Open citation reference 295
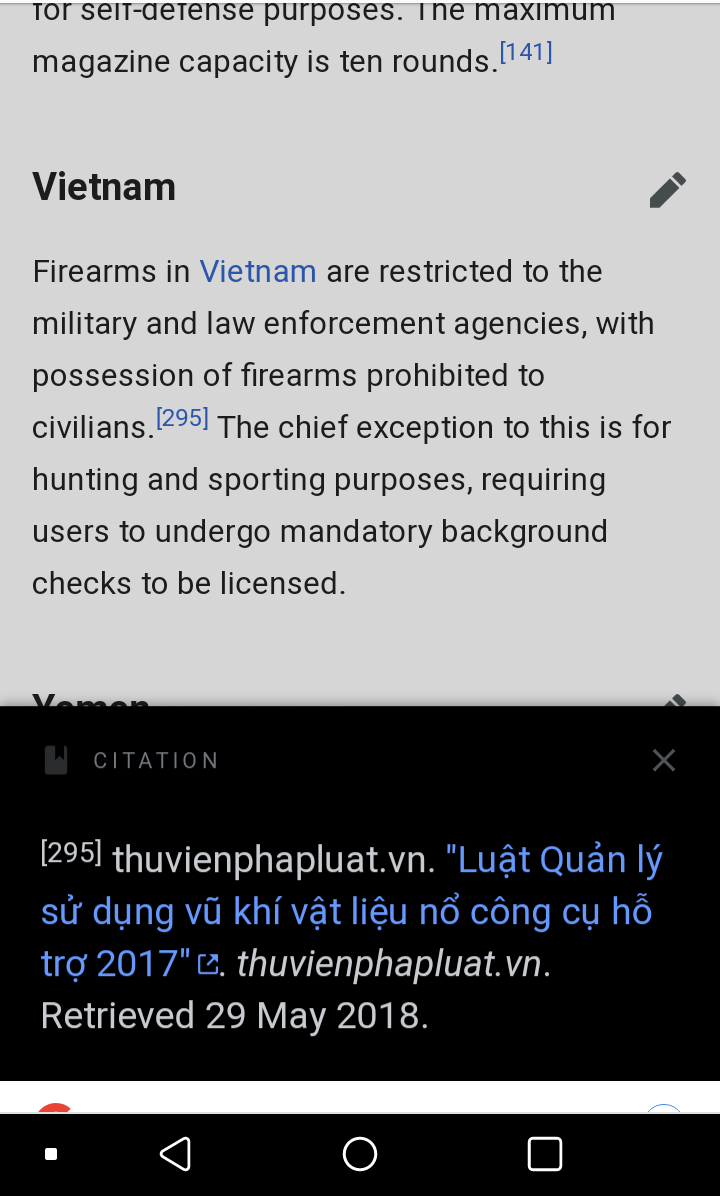 (182, 419)
